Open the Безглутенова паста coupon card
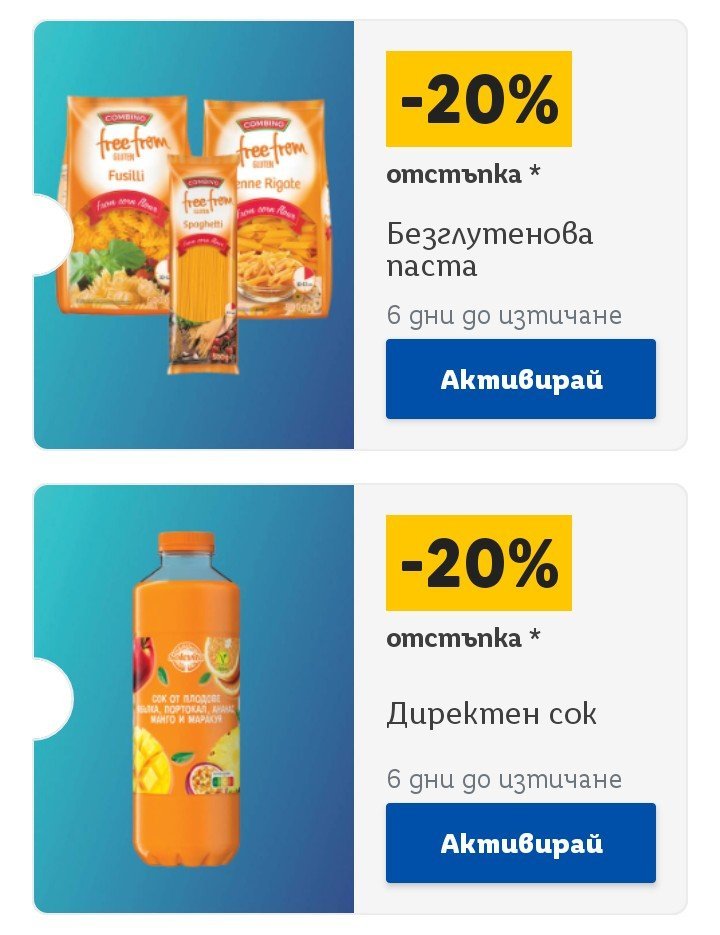720x935 pixels. tap(193, 236)
